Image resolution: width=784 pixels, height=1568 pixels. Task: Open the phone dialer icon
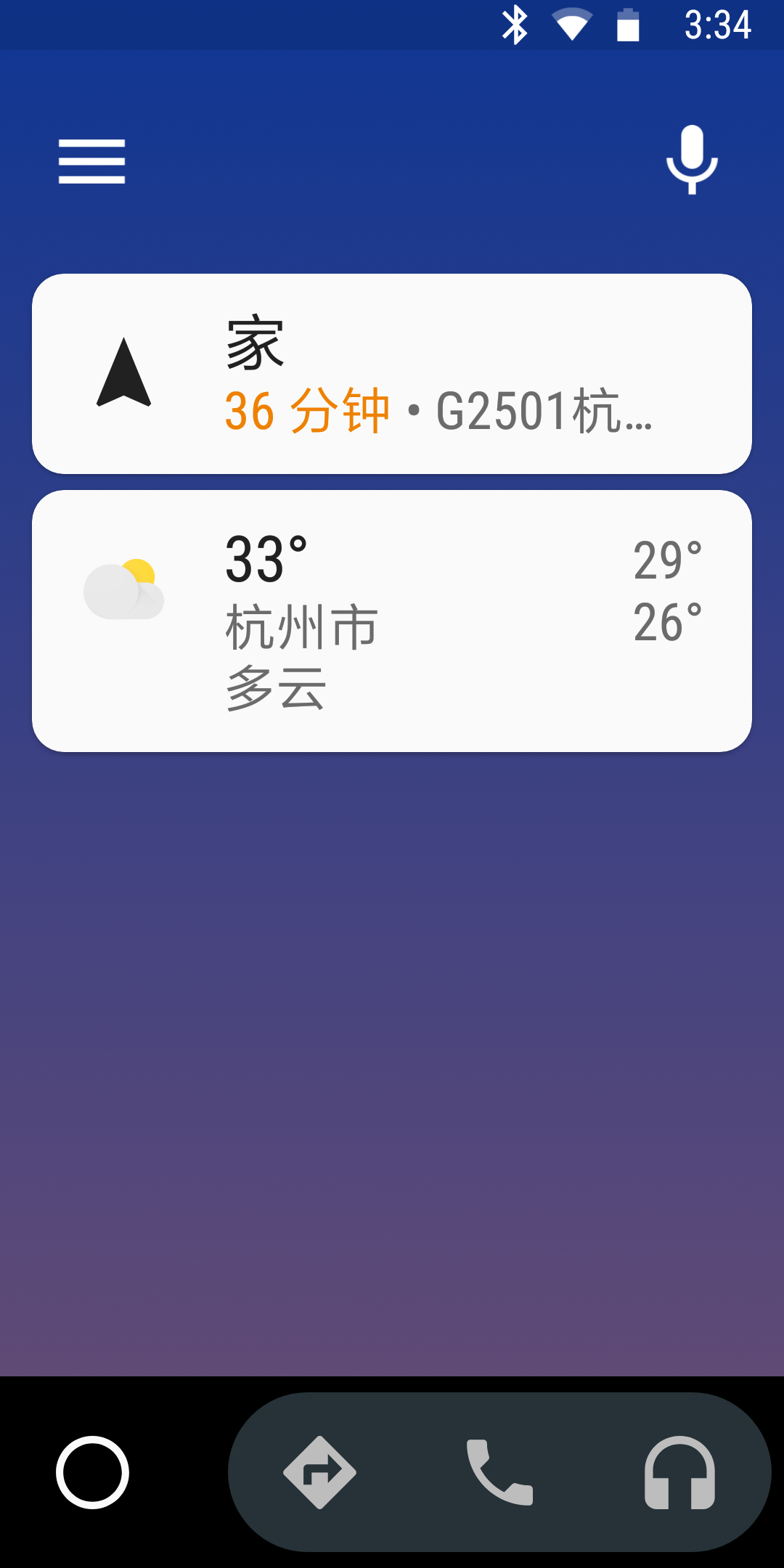(x=497, y=1472)
